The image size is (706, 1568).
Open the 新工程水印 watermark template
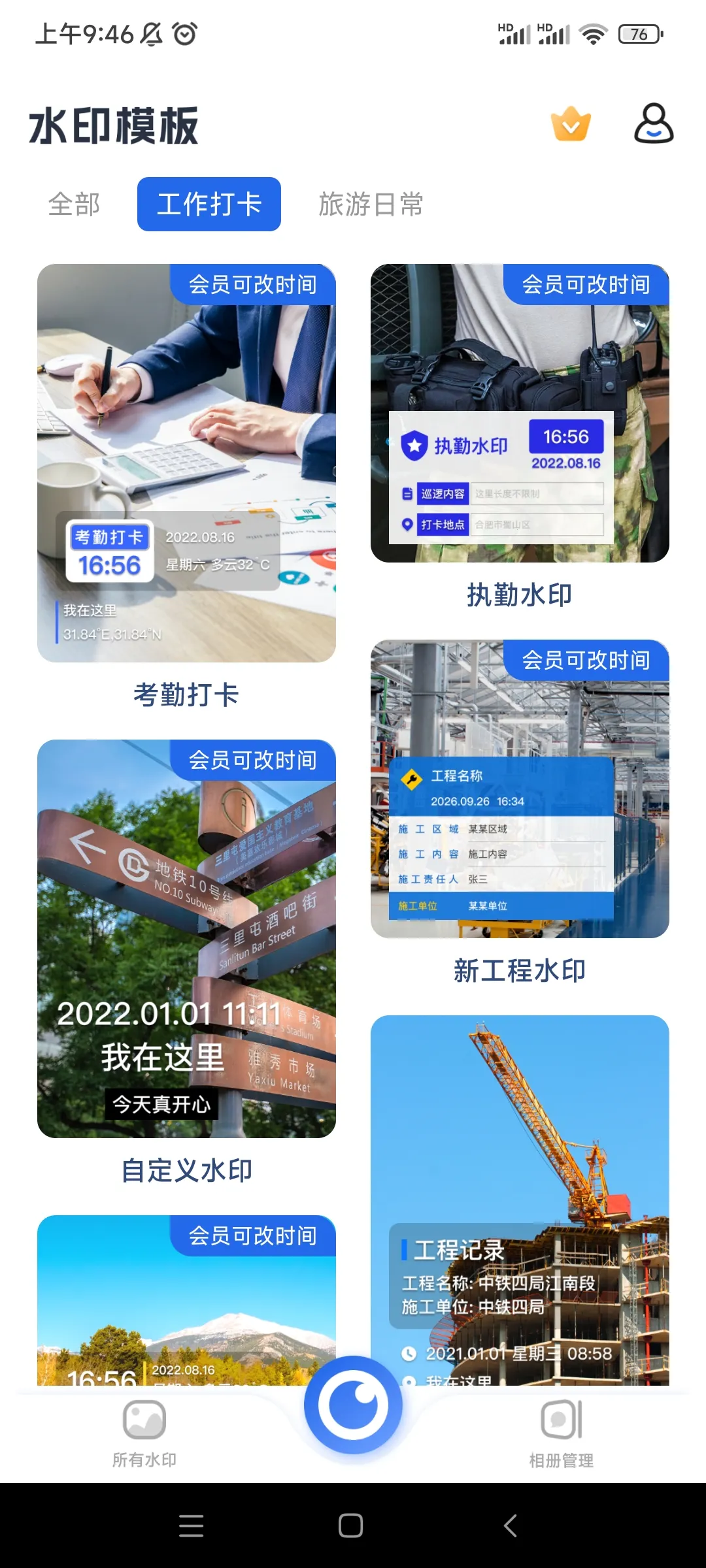click(x=520, y=784)
